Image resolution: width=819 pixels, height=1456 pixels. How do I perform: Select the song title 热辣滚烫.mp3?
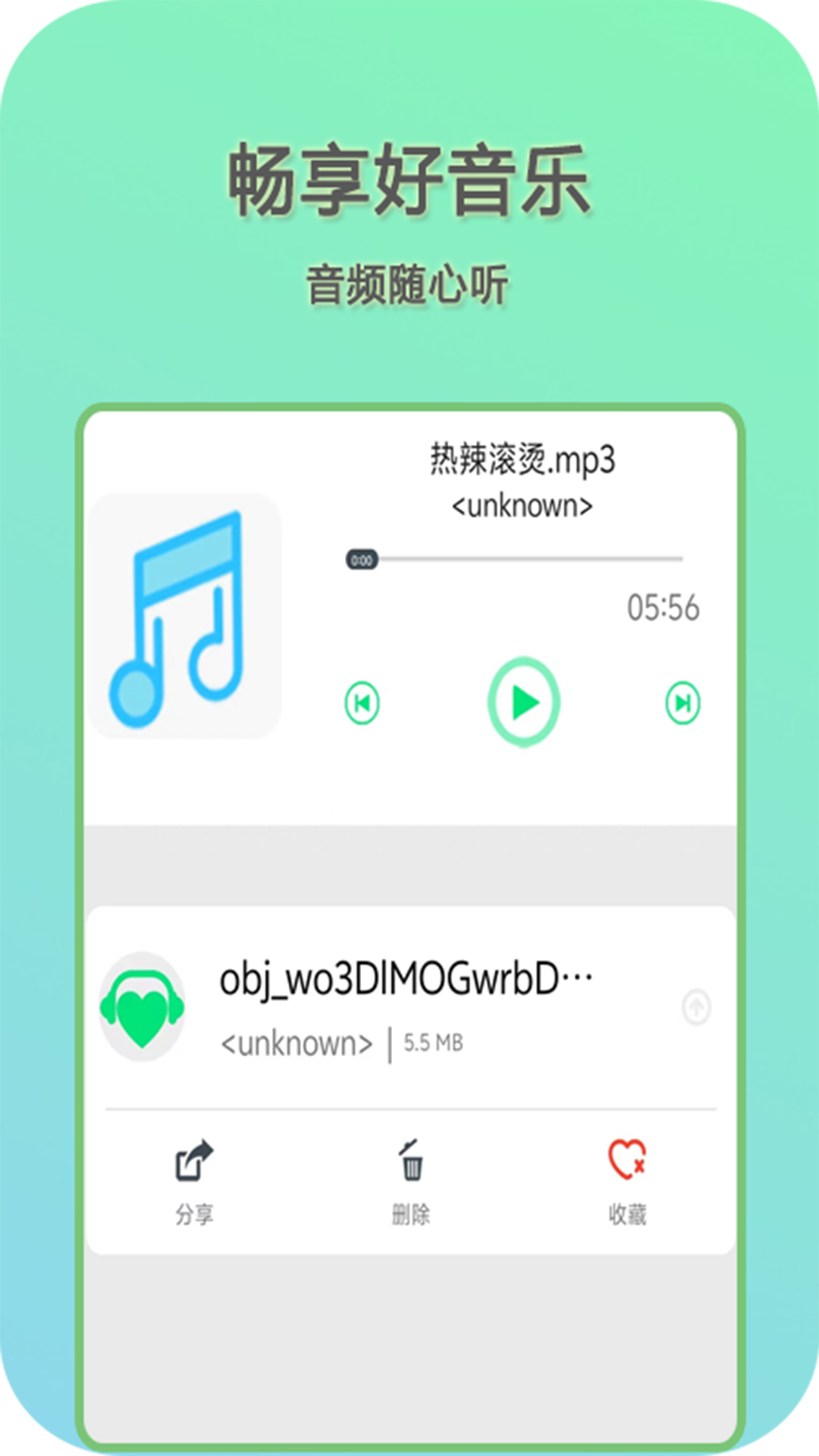pos(522,458)
